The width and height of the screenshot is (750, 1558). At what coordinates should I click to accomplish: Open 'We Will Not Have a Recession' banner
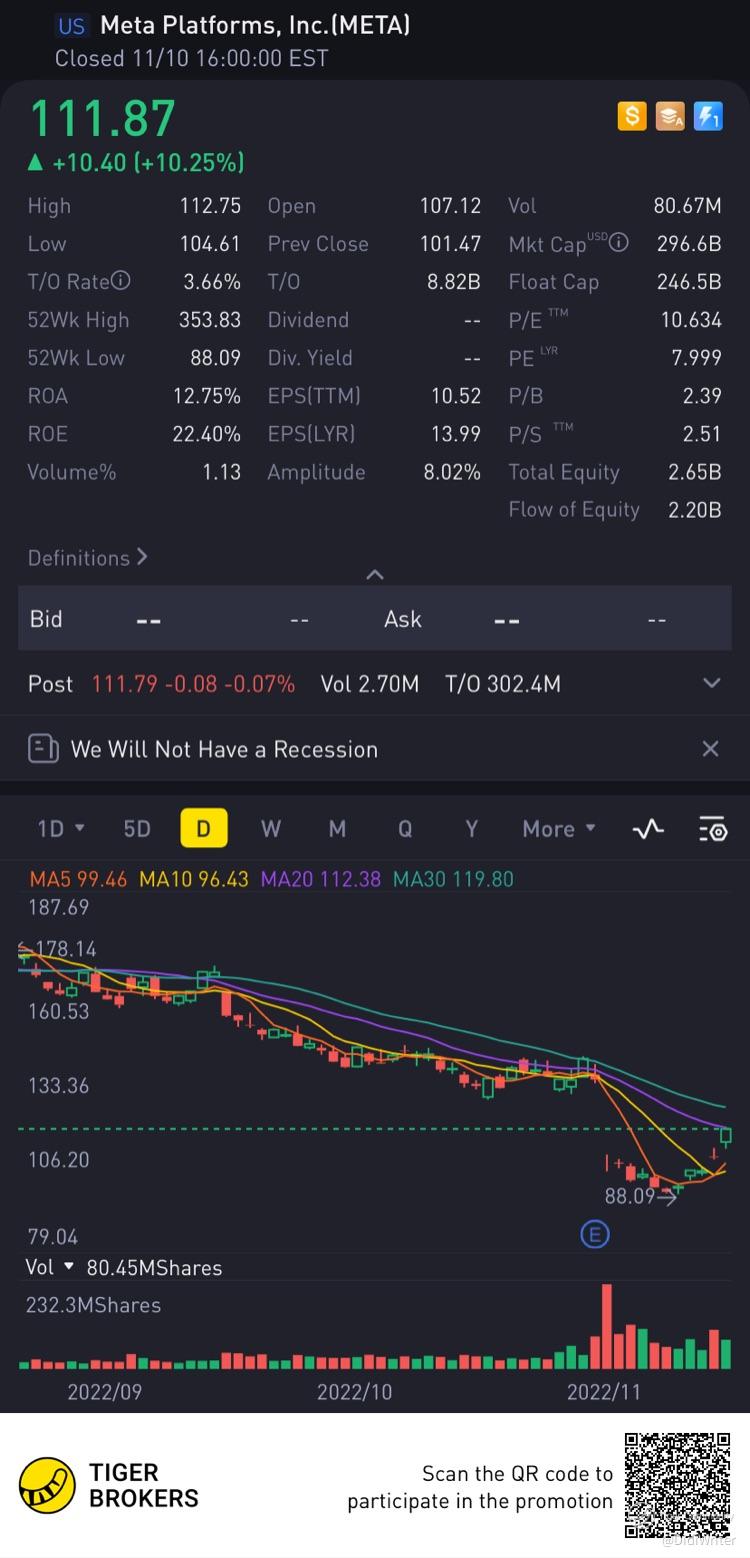click(224, 749)
